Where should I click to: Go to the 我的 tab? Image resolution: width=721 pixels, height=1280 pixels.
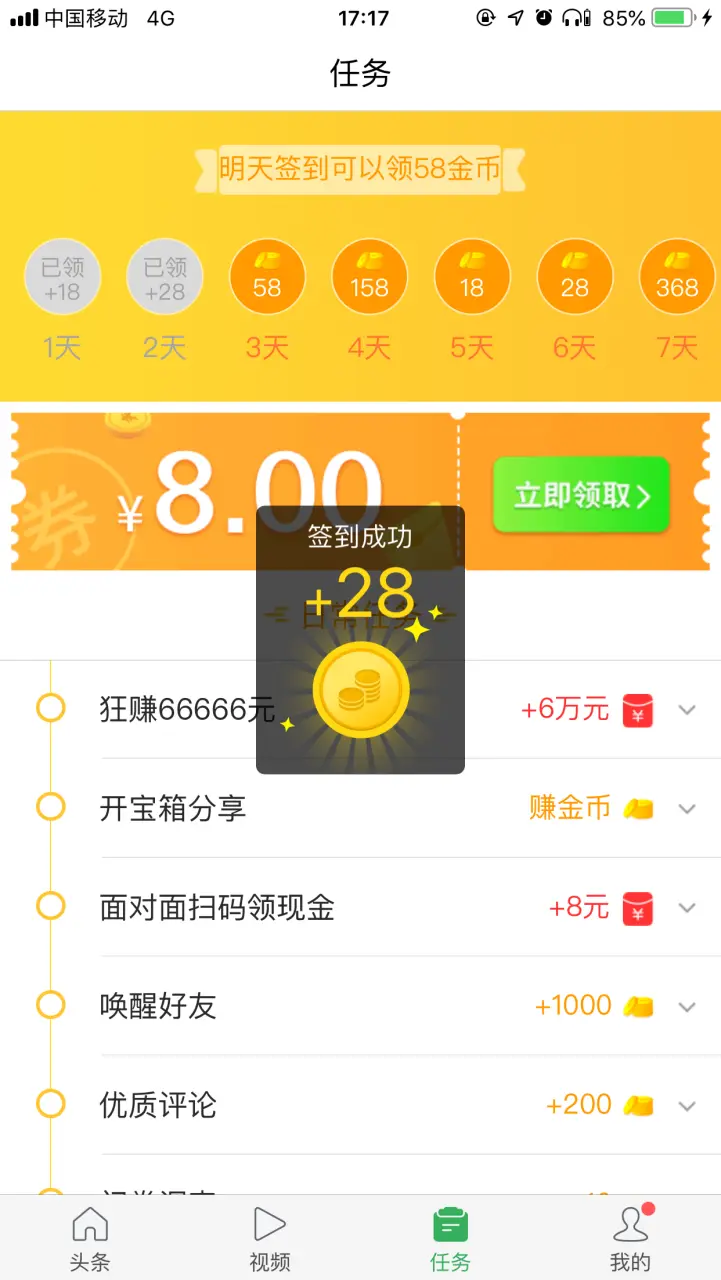(x=630, y=1237)
